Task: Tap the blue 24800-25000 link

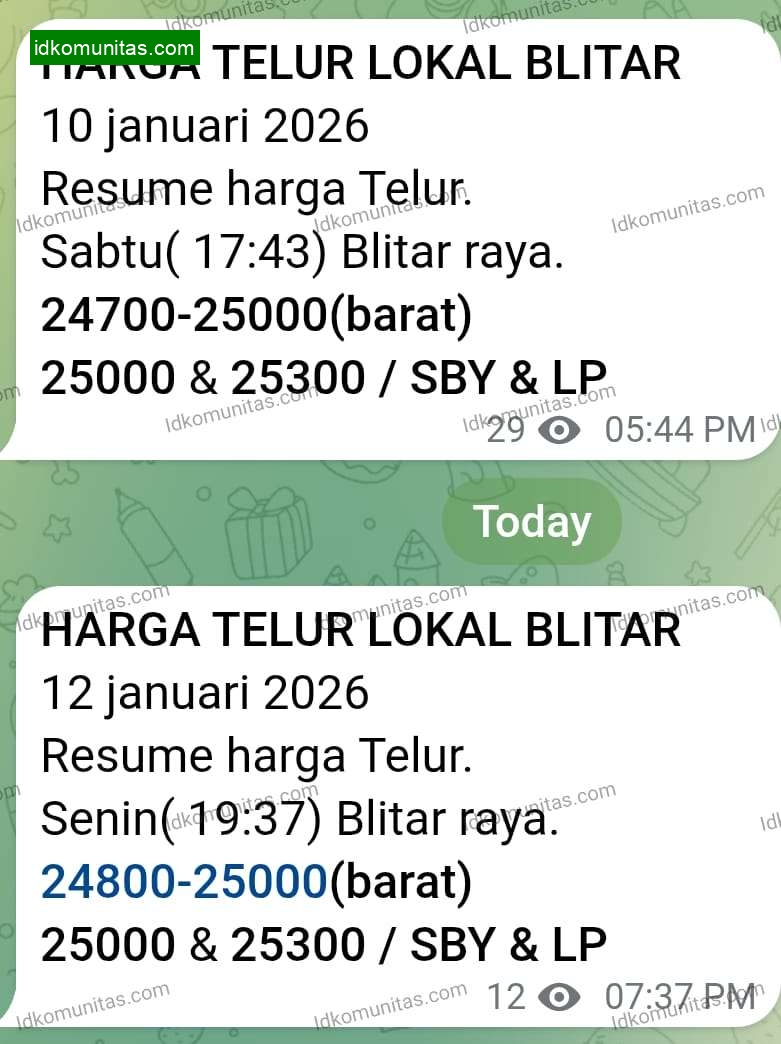Action: tap(185, 881)
